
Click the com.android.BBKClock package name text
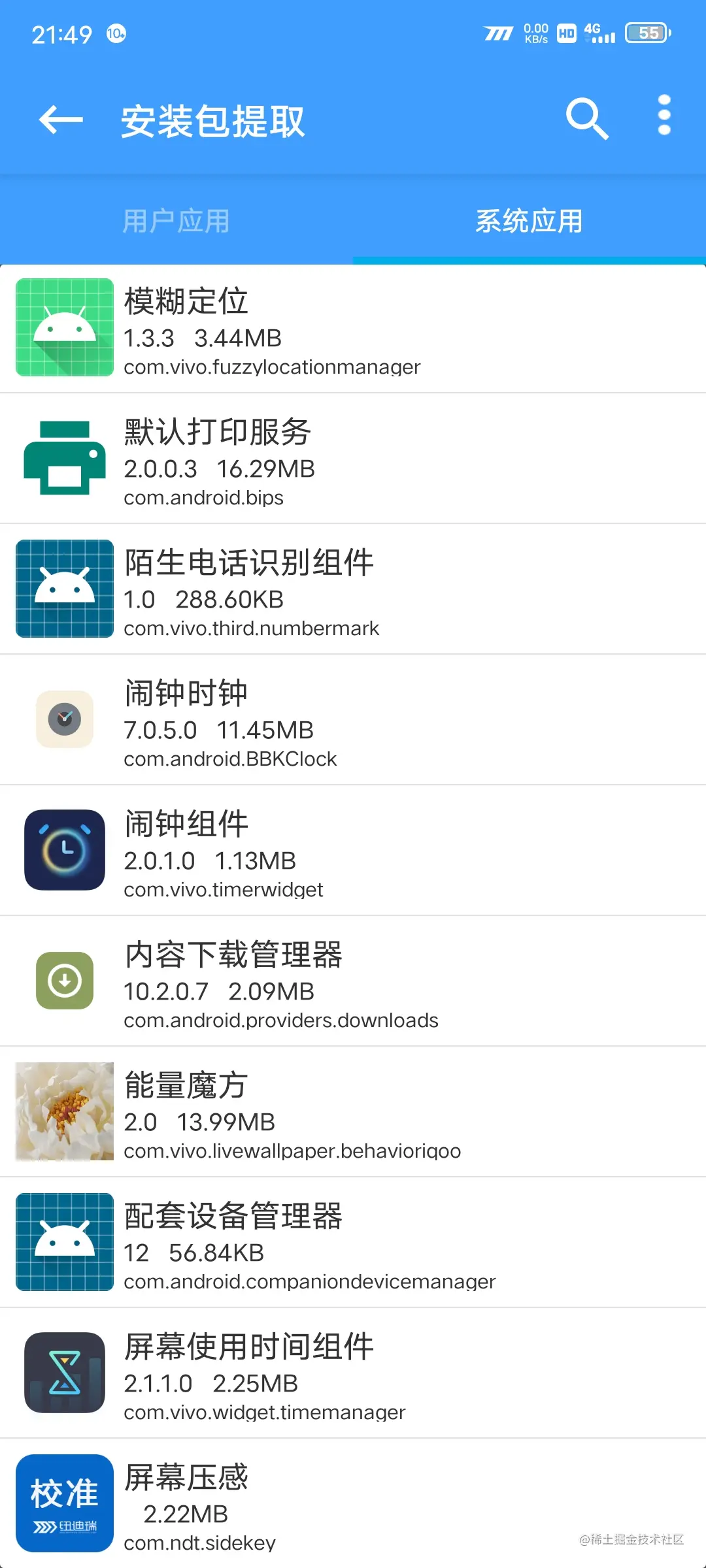230,758
